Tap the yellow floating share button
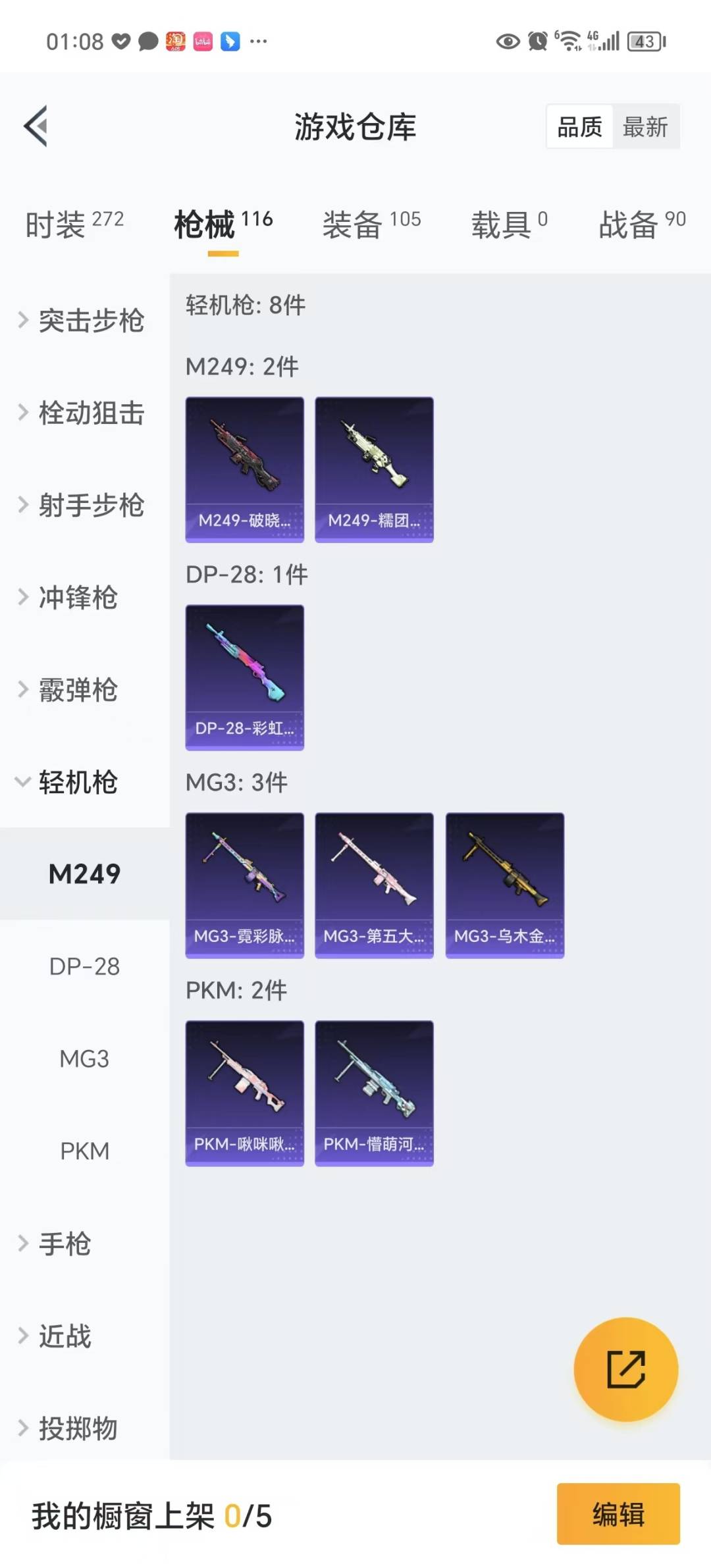This screenshot has height=1568, width=711. [625, 1369]
